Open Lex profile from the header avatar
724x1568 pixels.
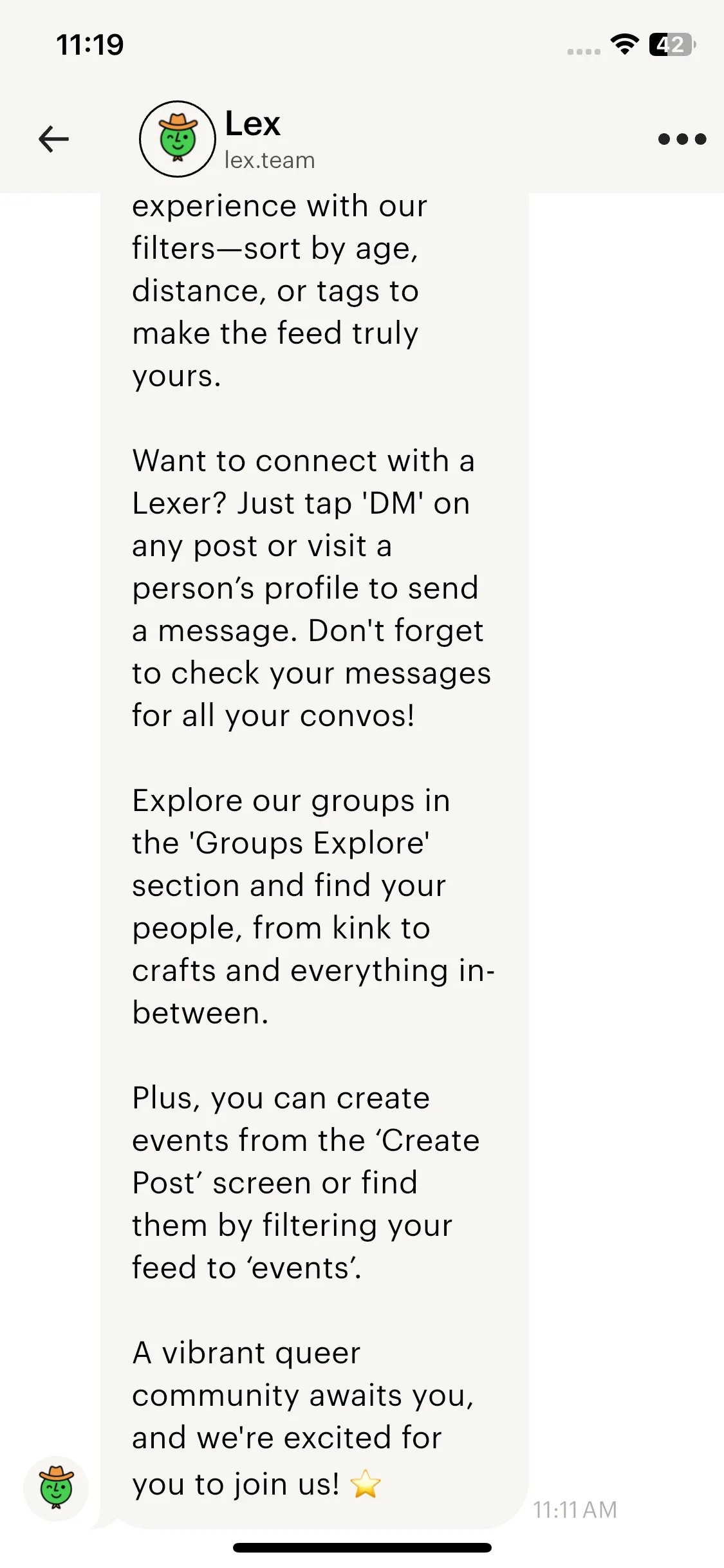pos(178,139)
